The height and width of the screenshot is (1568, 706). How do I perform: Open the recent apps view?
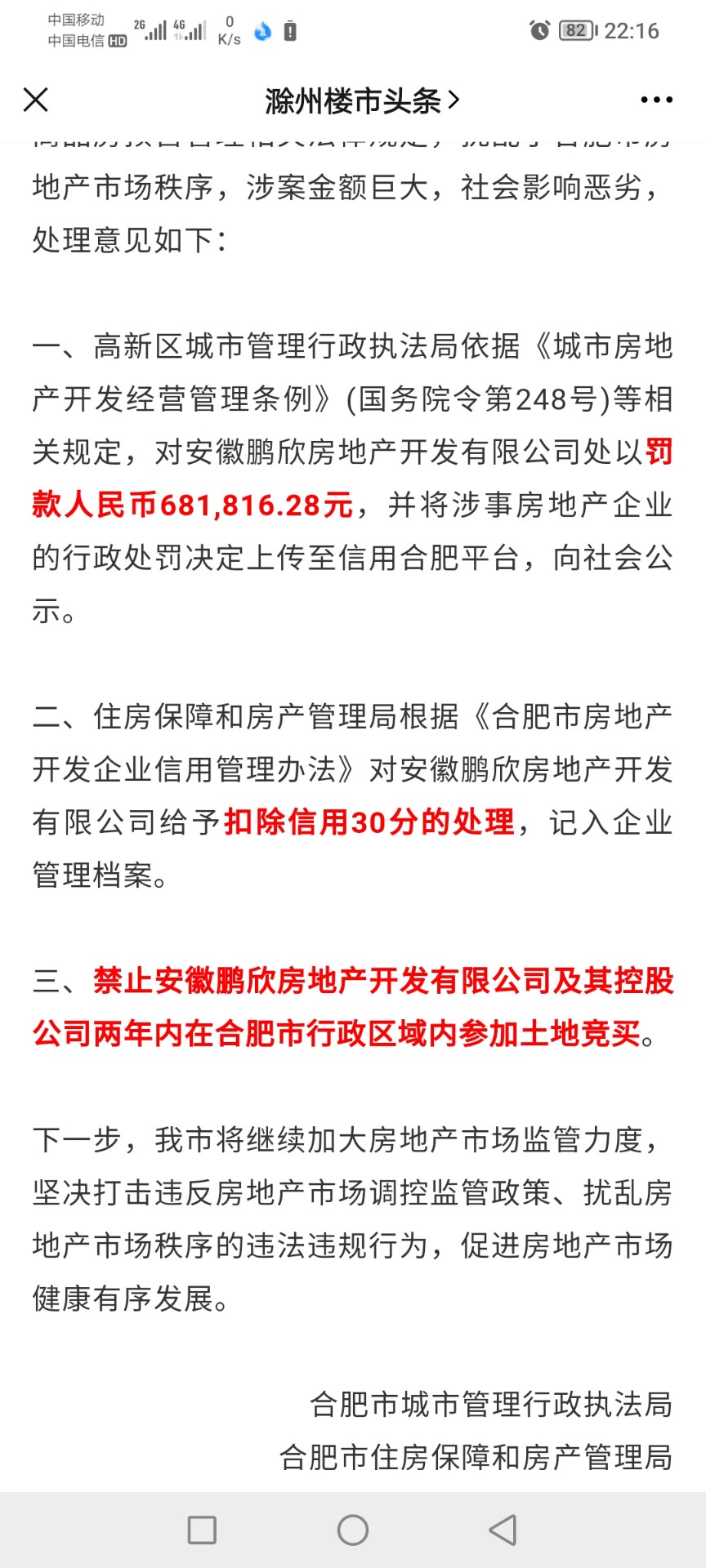202,1530
